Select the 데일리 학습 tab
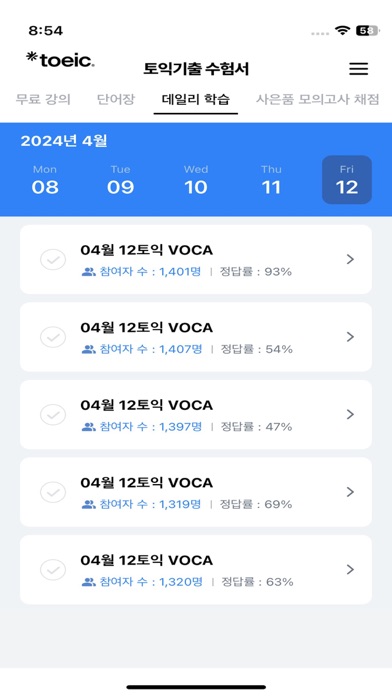Screen dimensions: 392x696 (196, 99)
